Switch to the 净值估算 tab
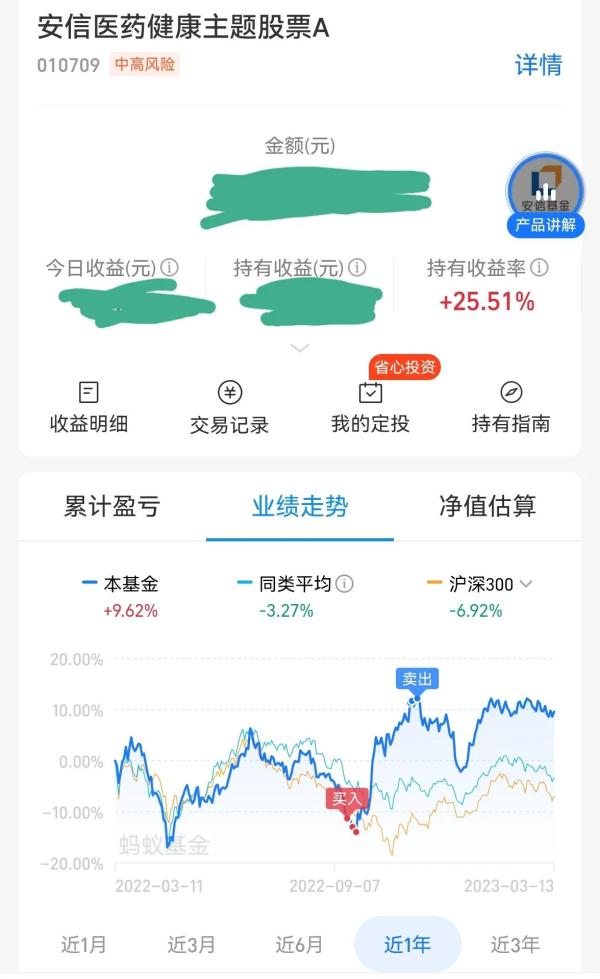This screenshot has height=979, width=600. [488, 506]
